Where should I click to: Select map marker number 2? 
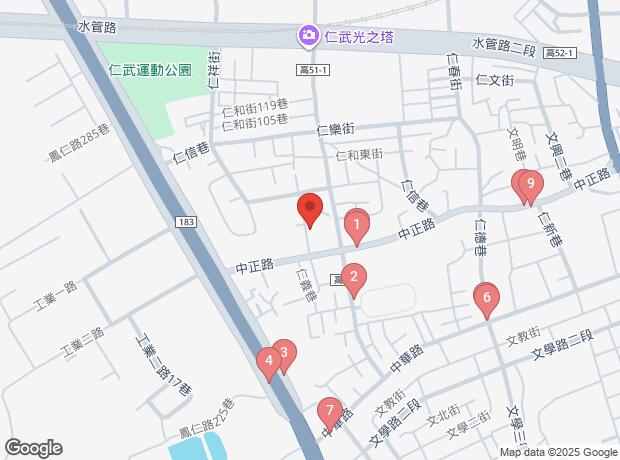352,277
